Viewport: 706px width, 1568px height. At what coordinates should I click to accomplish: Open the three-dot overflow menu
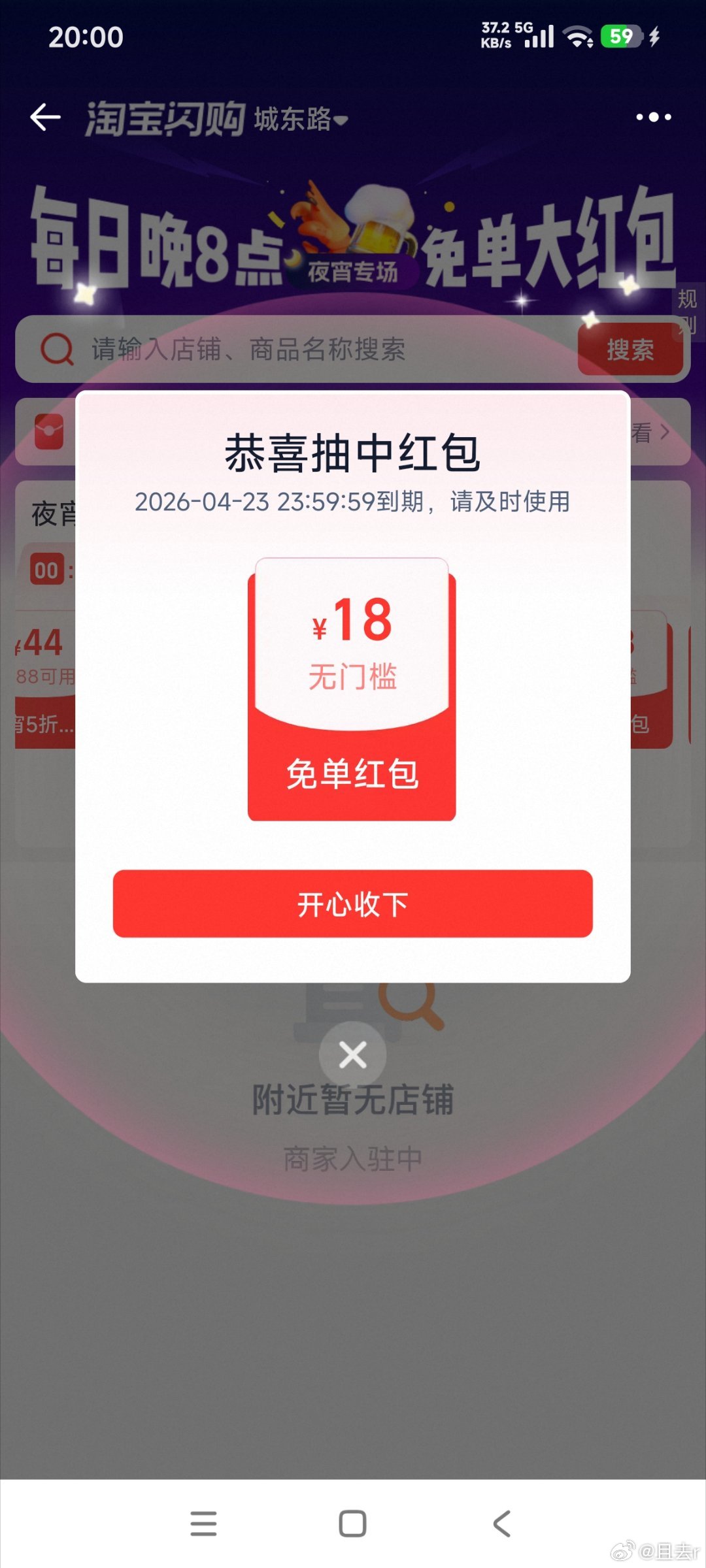(x=653, y=118)
